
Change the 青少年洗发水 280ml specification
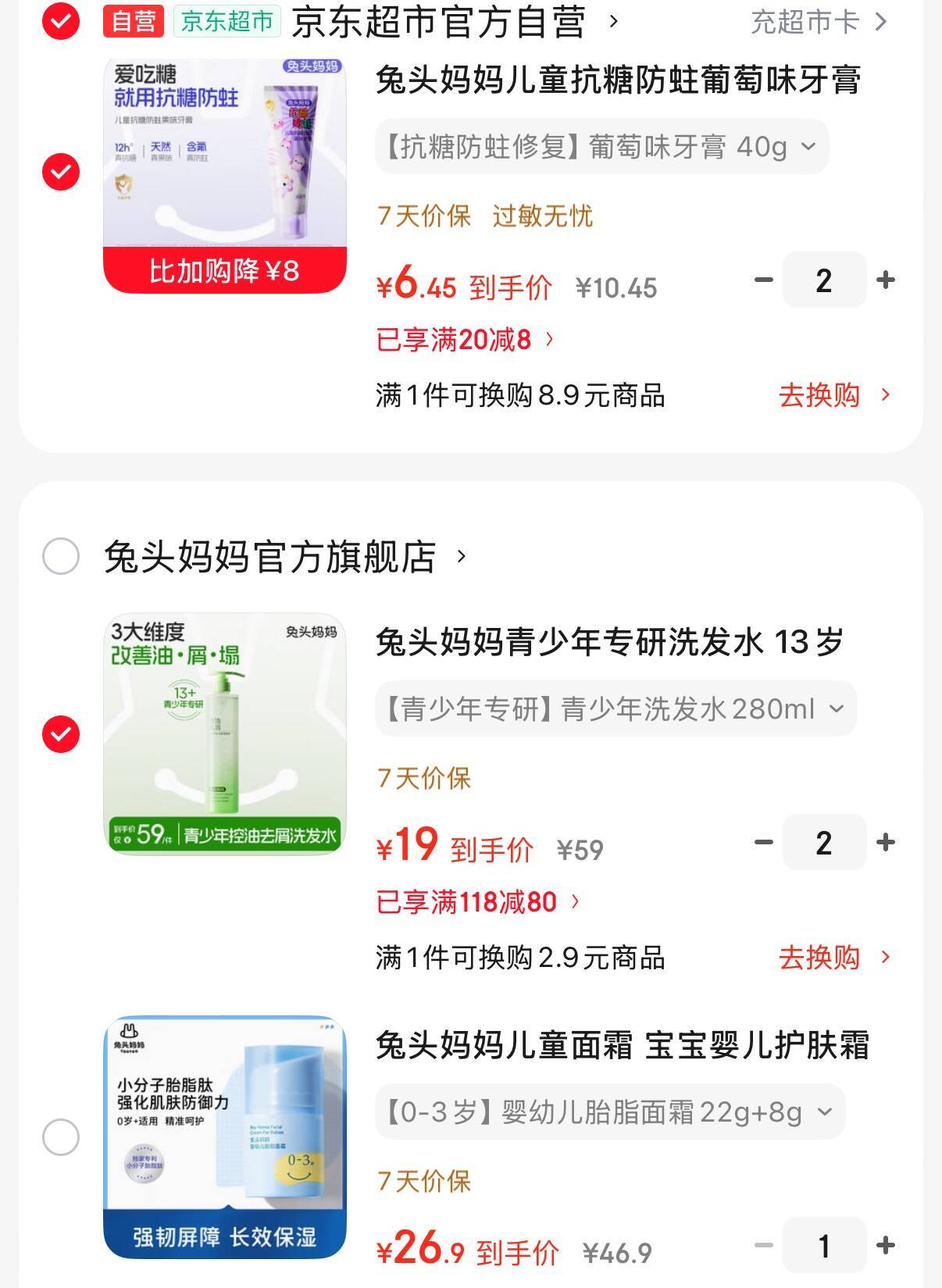point(616,709)
